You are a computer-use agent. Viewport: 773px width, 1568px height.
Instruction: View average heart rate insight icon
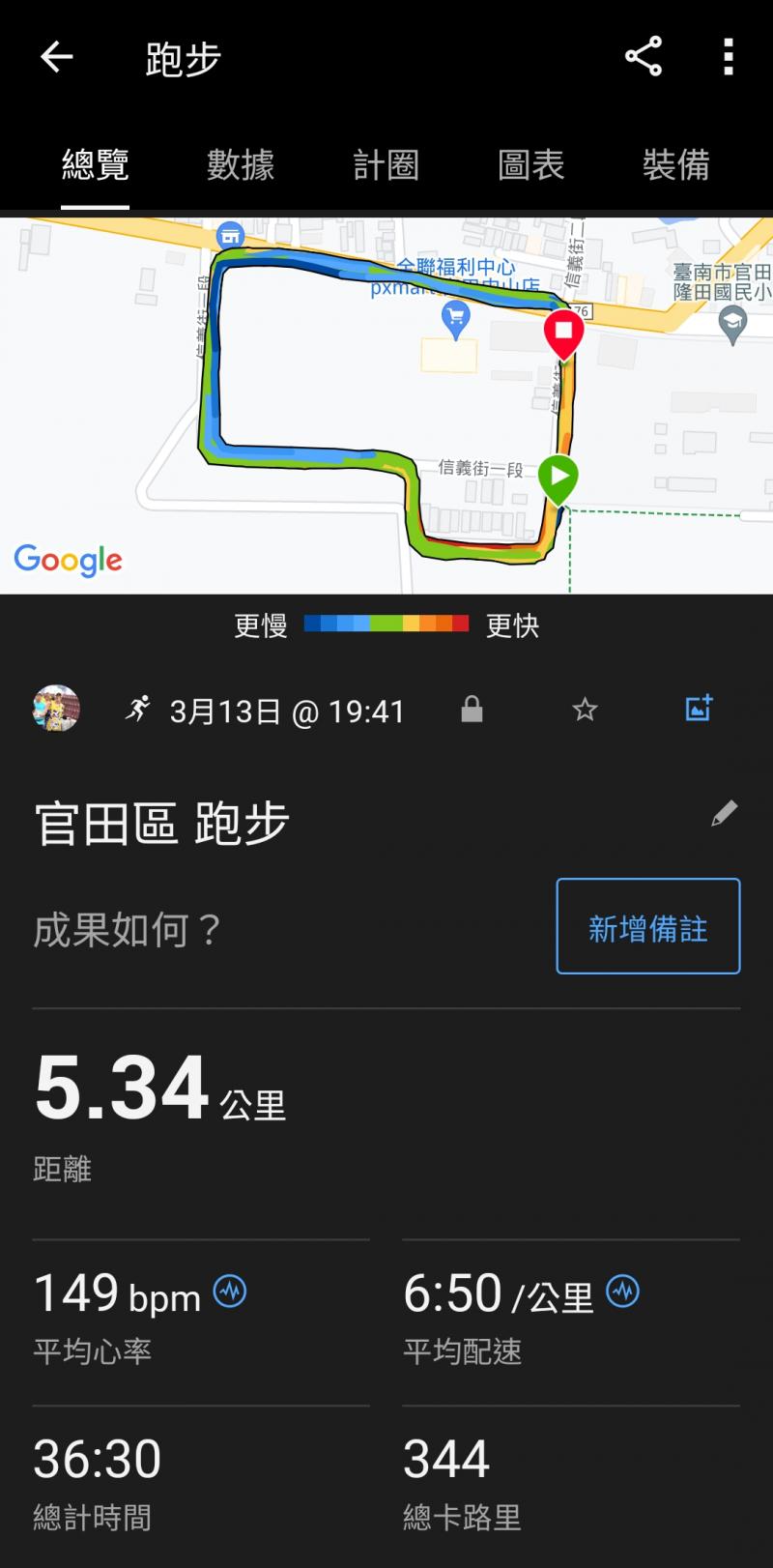click(x=230, y=1292)
